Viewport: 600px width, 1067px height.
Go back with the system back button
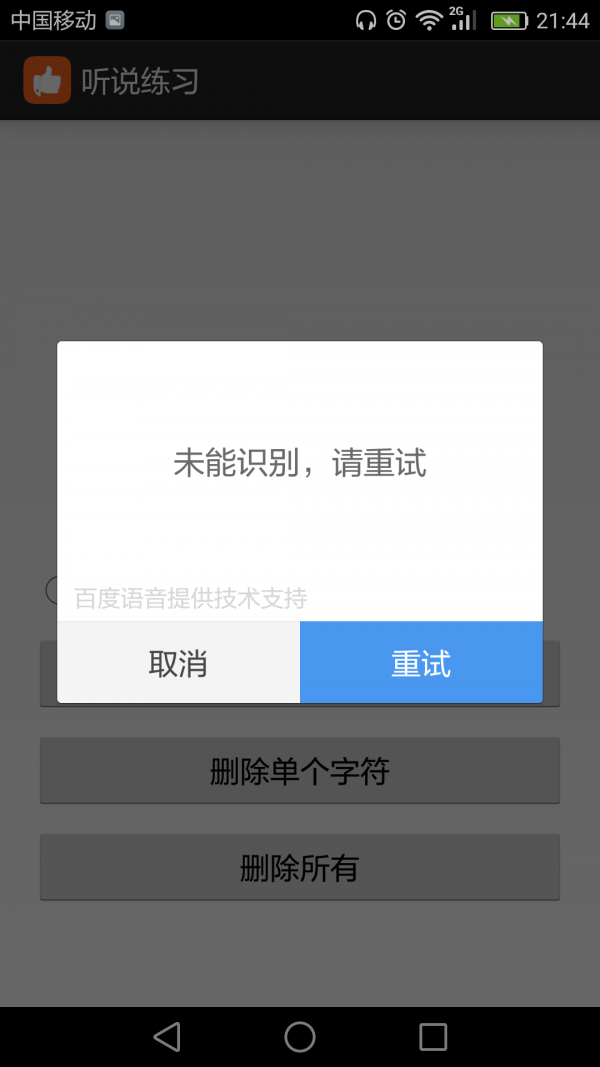[x=167, y=1036]
